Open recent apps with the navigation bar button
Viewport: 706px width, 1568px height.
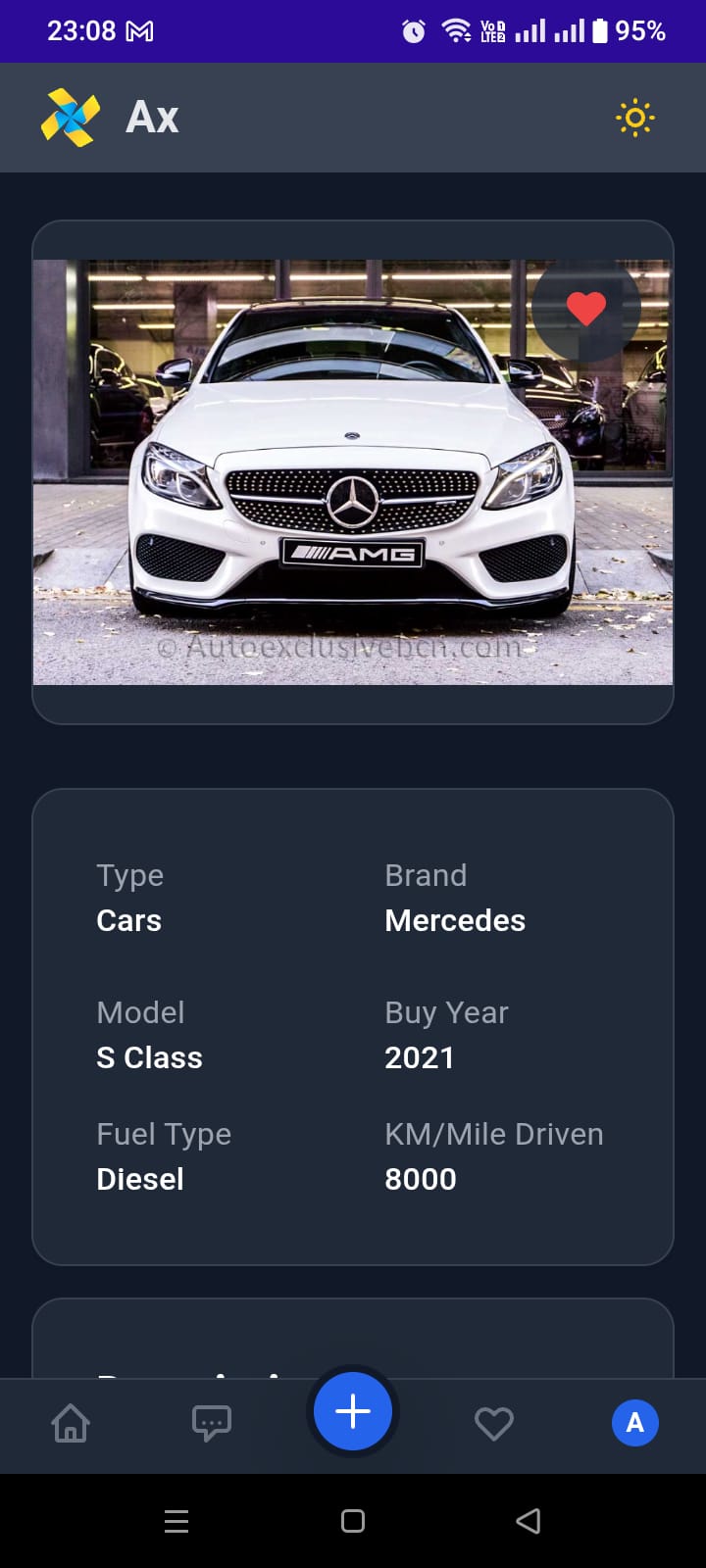(176, 1521)
